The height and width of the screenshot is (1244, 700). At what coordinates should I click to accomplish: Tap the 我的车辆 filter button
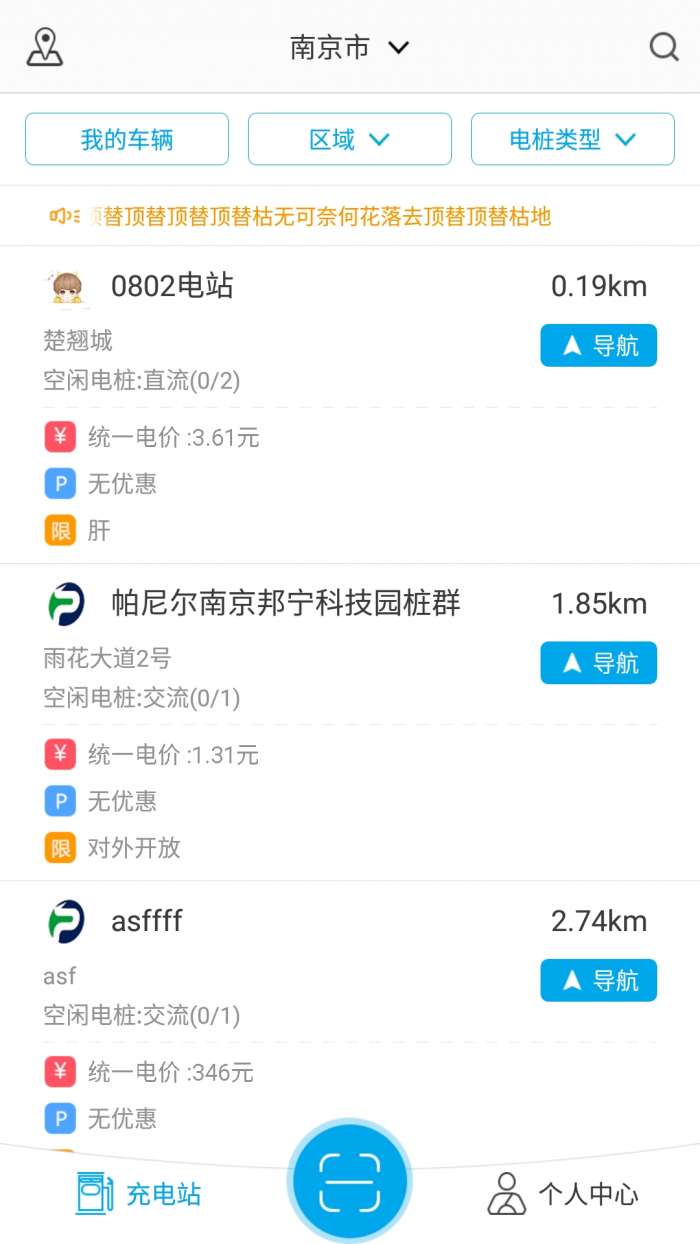tap(127, 139)
